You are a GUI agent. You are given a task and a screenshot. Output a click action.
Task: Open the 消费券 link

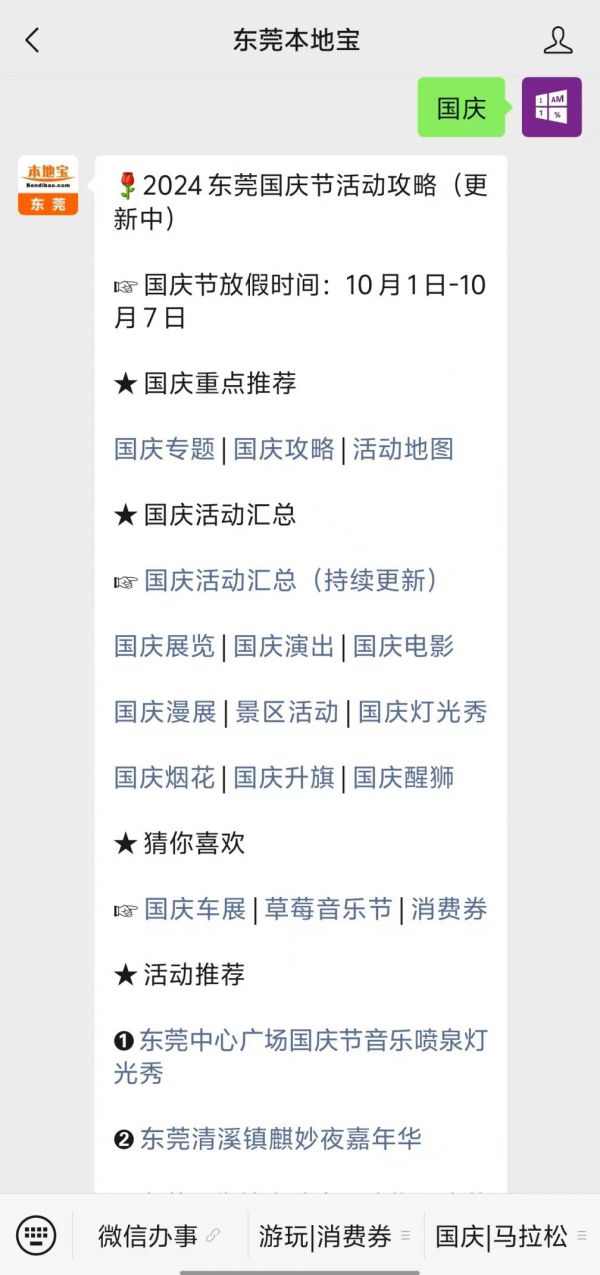449,909
